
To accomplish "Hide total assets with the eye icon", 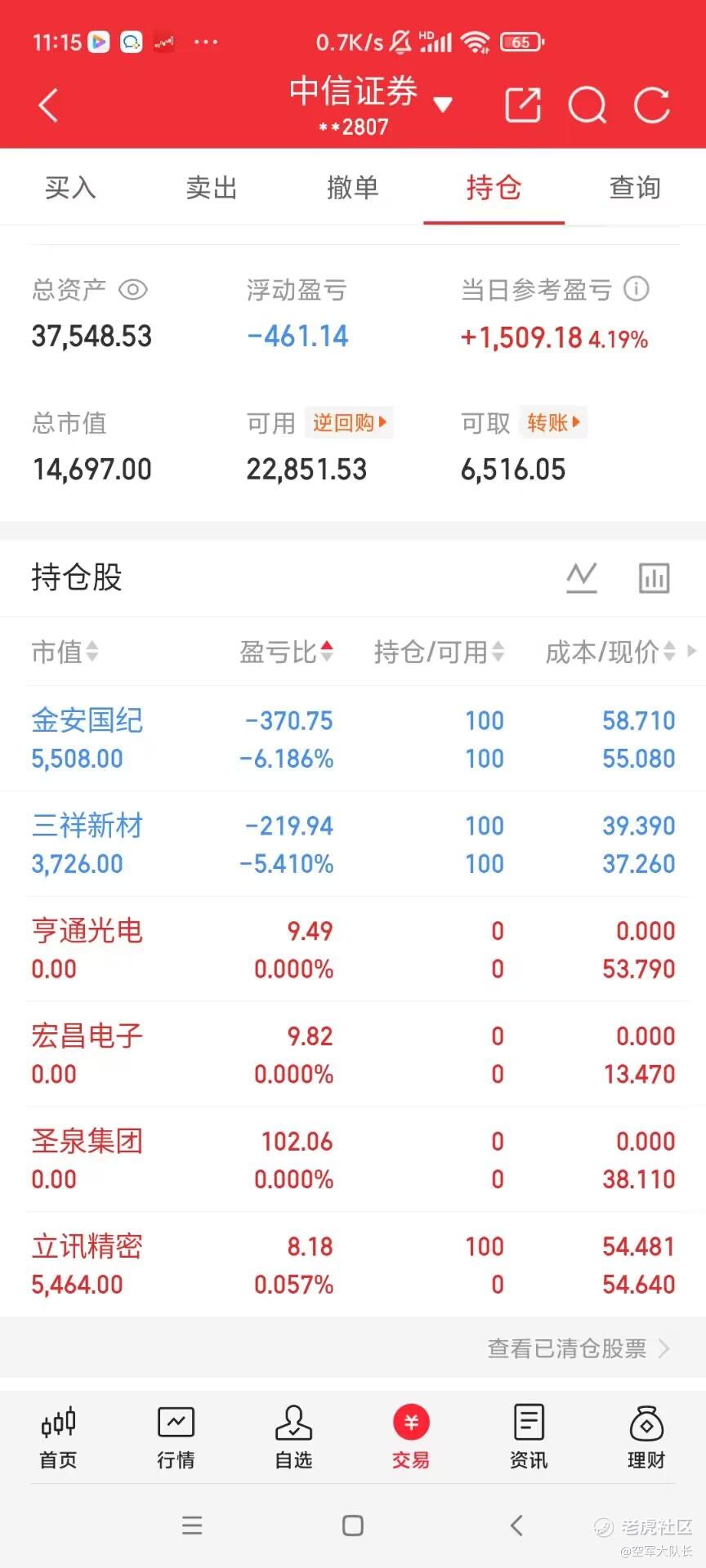I will (132, 290).
